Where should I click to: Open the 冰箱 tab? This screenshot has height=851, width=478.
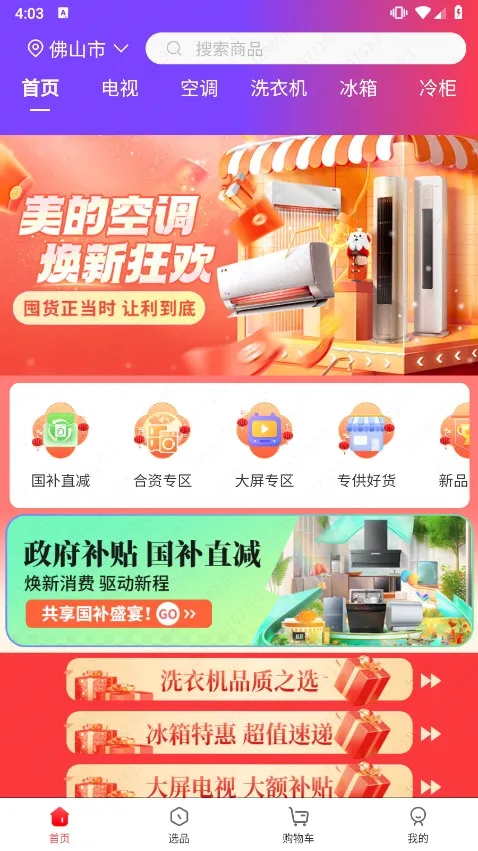tap(358, 88)
